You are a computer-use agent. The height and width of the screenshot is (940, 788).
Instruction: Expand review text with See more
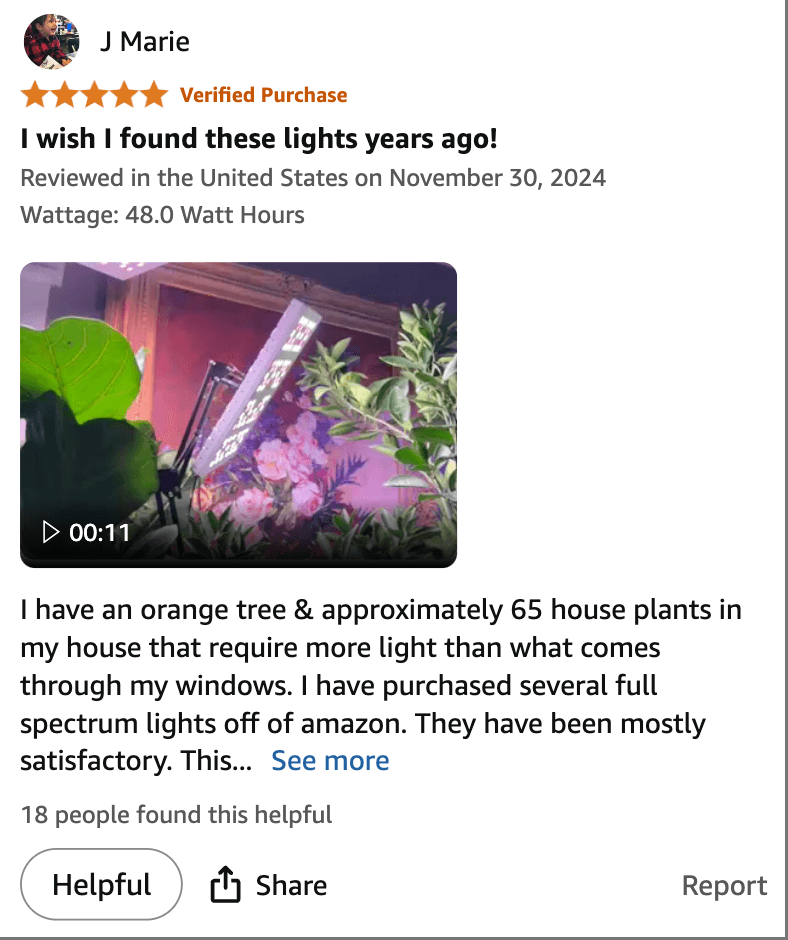click(330, 761)
